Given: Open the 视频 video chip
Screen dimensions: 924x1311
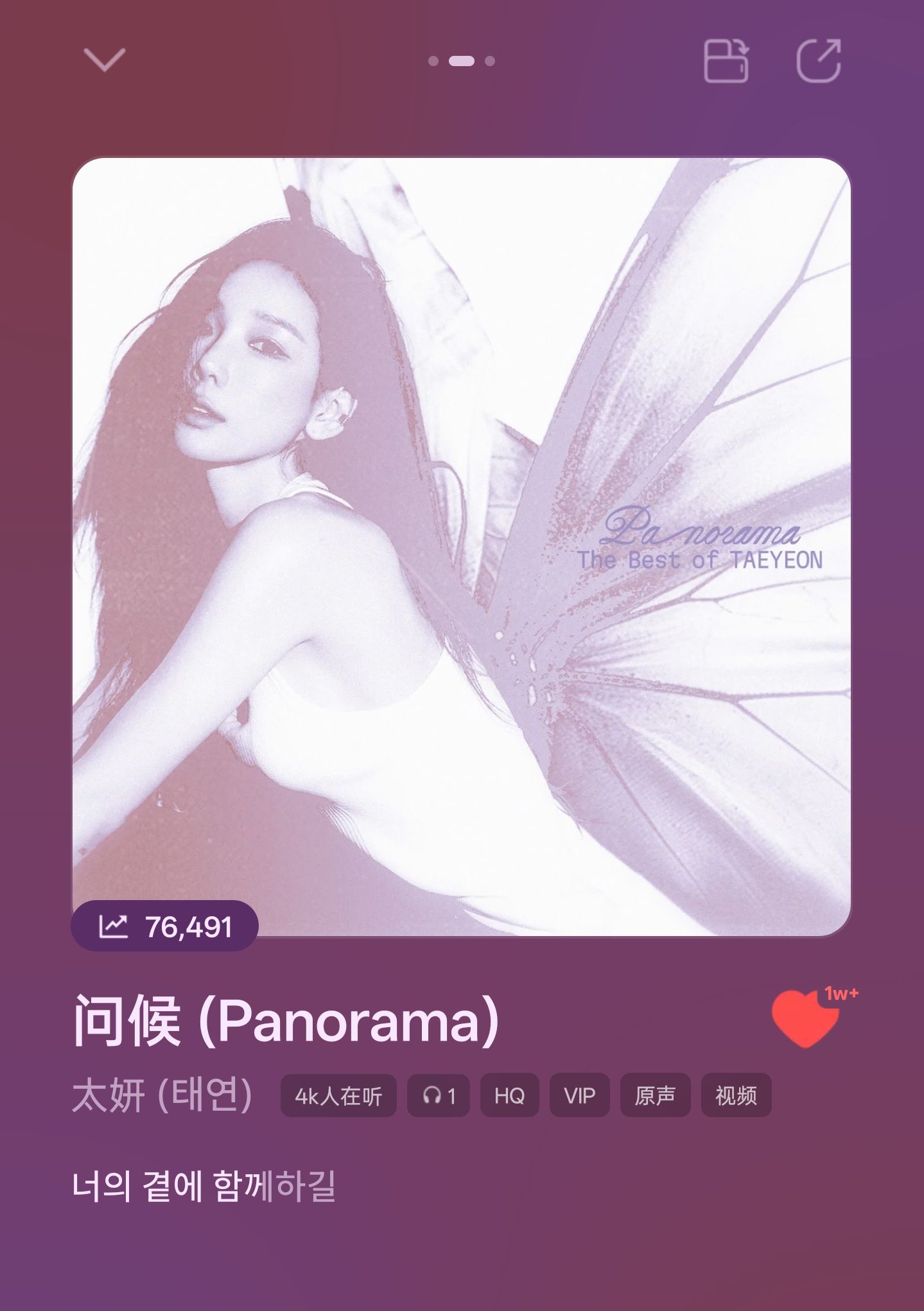Looking at the screenshot, I should point(736,1095).
